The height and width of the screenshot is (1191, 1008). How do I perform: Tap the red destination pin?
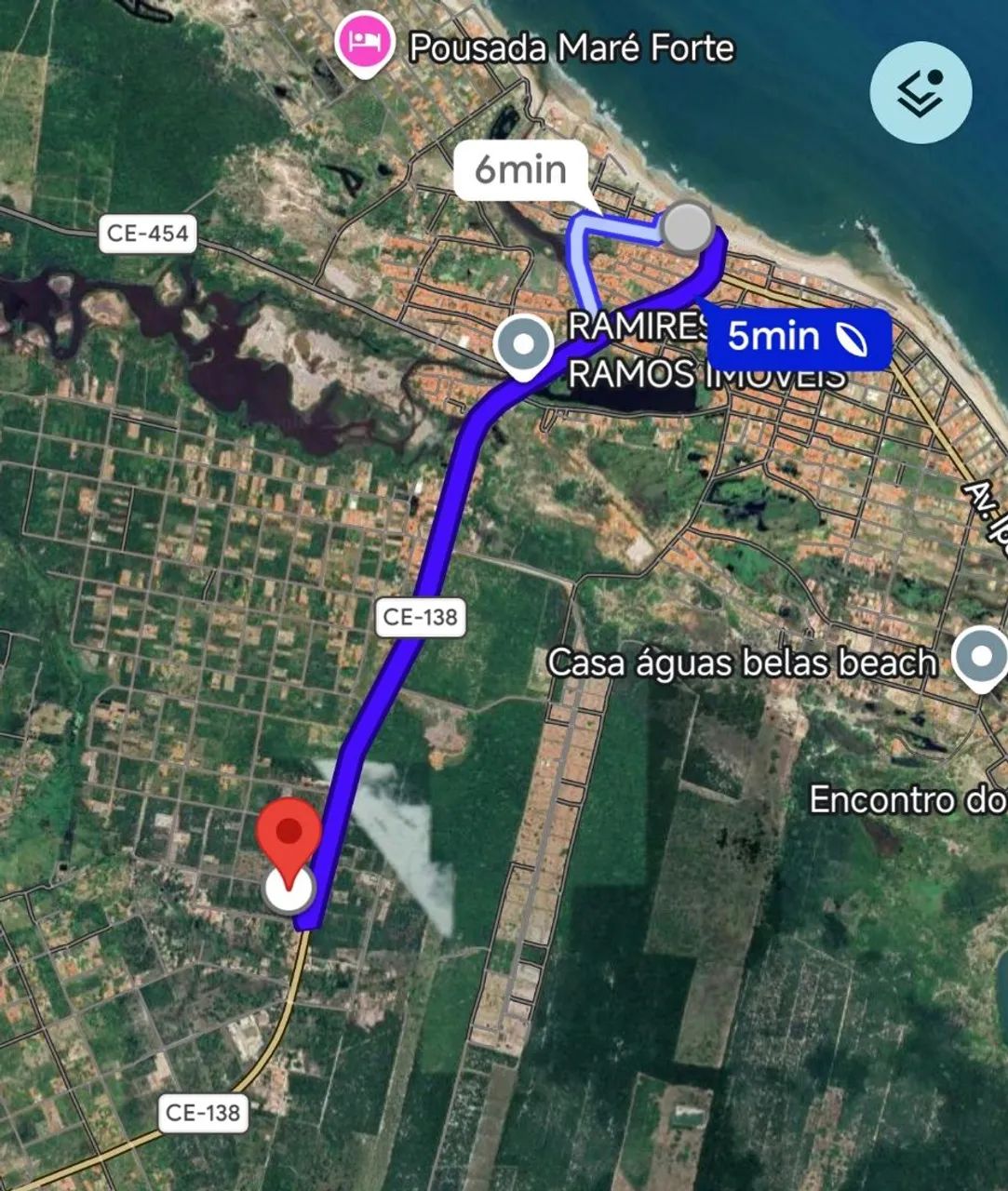point(289,831)
